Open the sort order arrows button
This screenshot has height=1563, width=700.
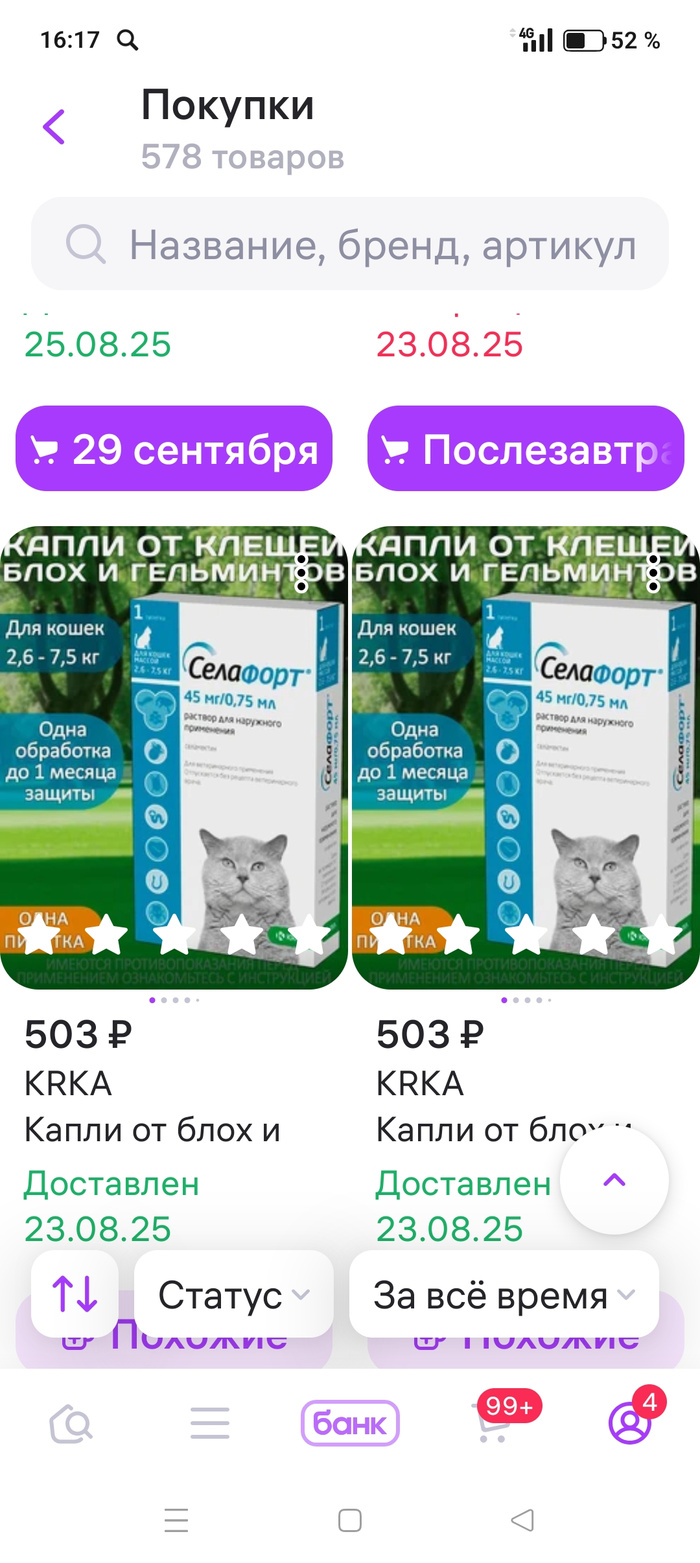tap(75, 1294)
